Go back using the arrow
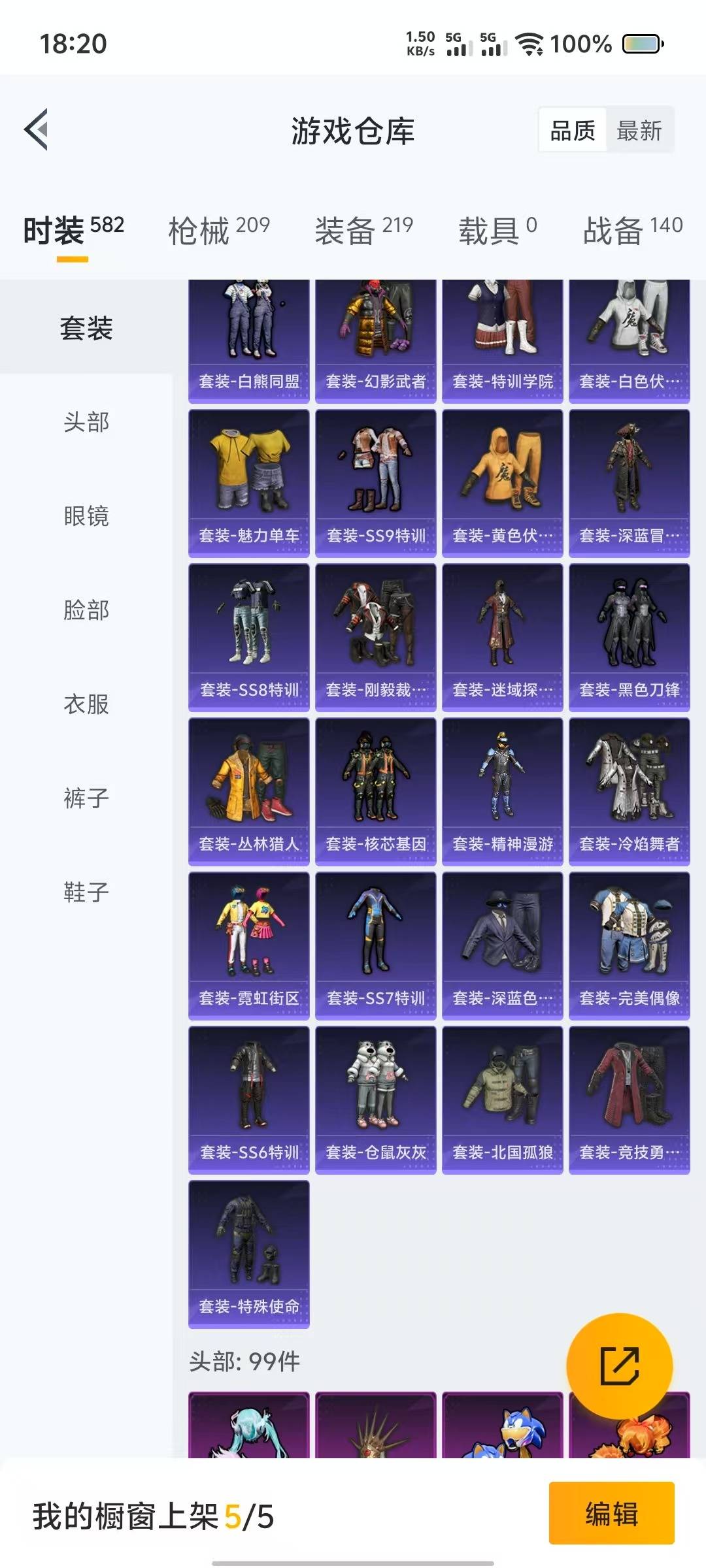706x1568 pixels. point(37,129)
